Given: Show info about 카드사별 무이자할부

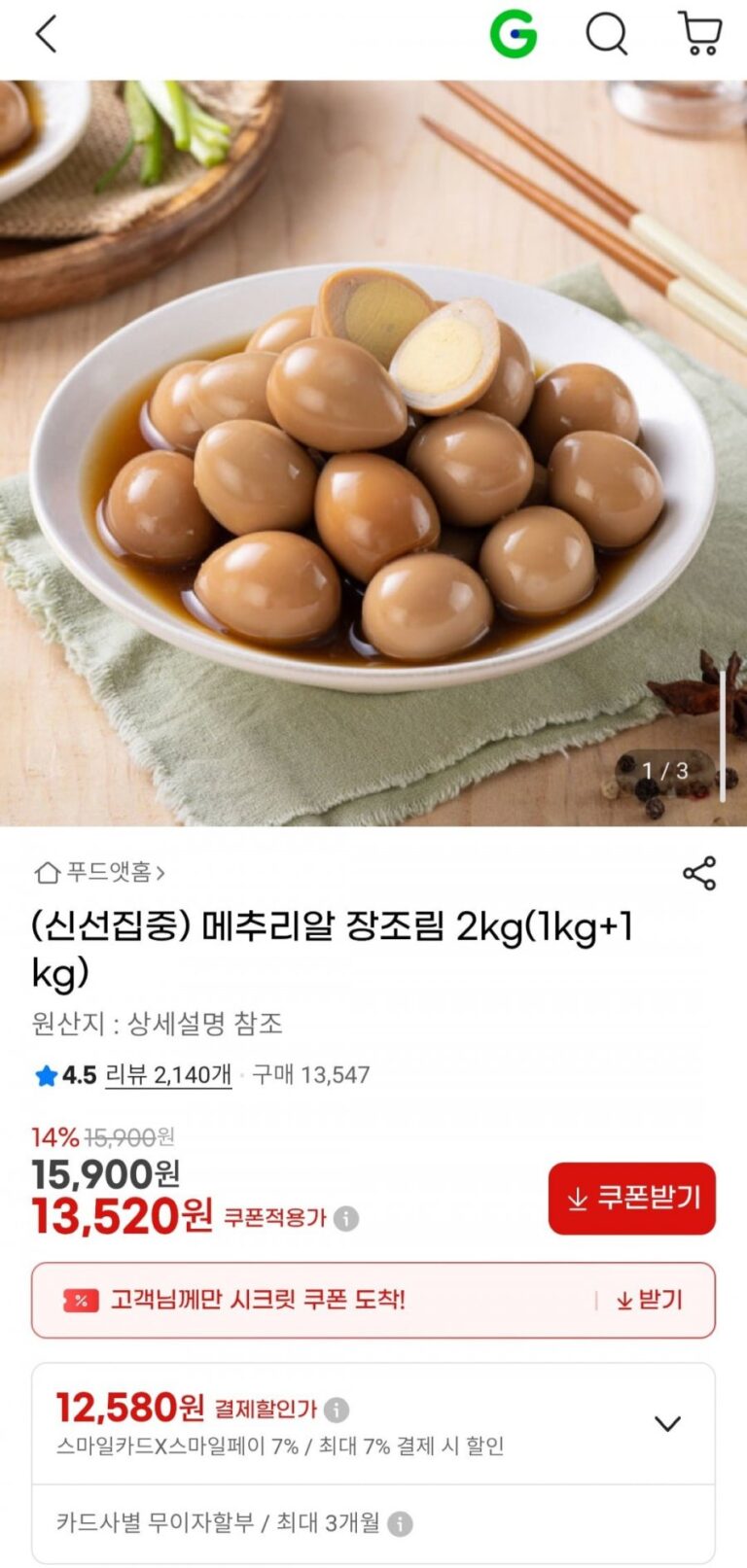Looking at the screenshot, I should coord(400,1523).
